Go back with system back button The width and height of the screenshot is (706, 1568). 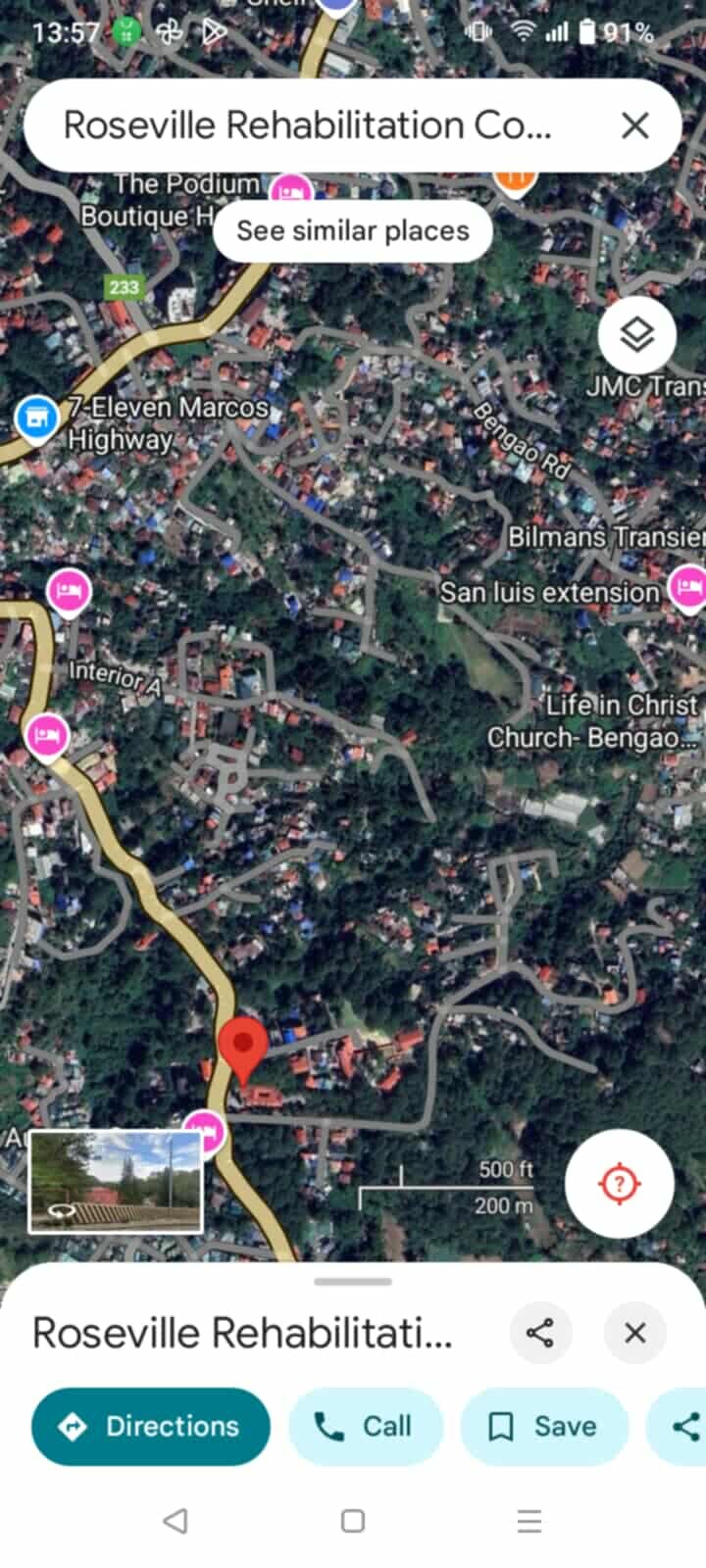pos(176,1520)
